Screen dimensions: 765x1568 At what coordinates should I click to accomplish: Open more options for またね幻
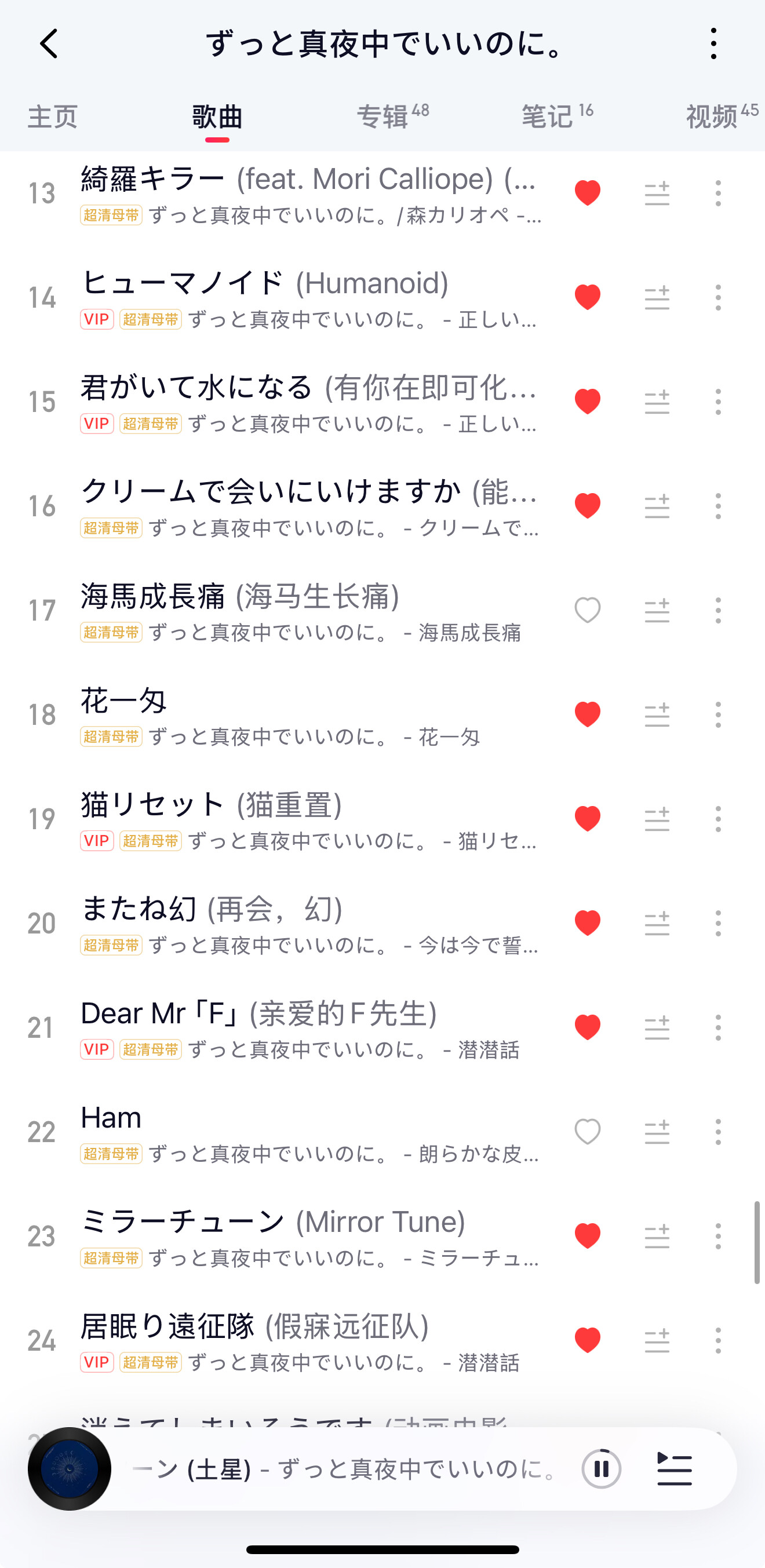point(718,923)
